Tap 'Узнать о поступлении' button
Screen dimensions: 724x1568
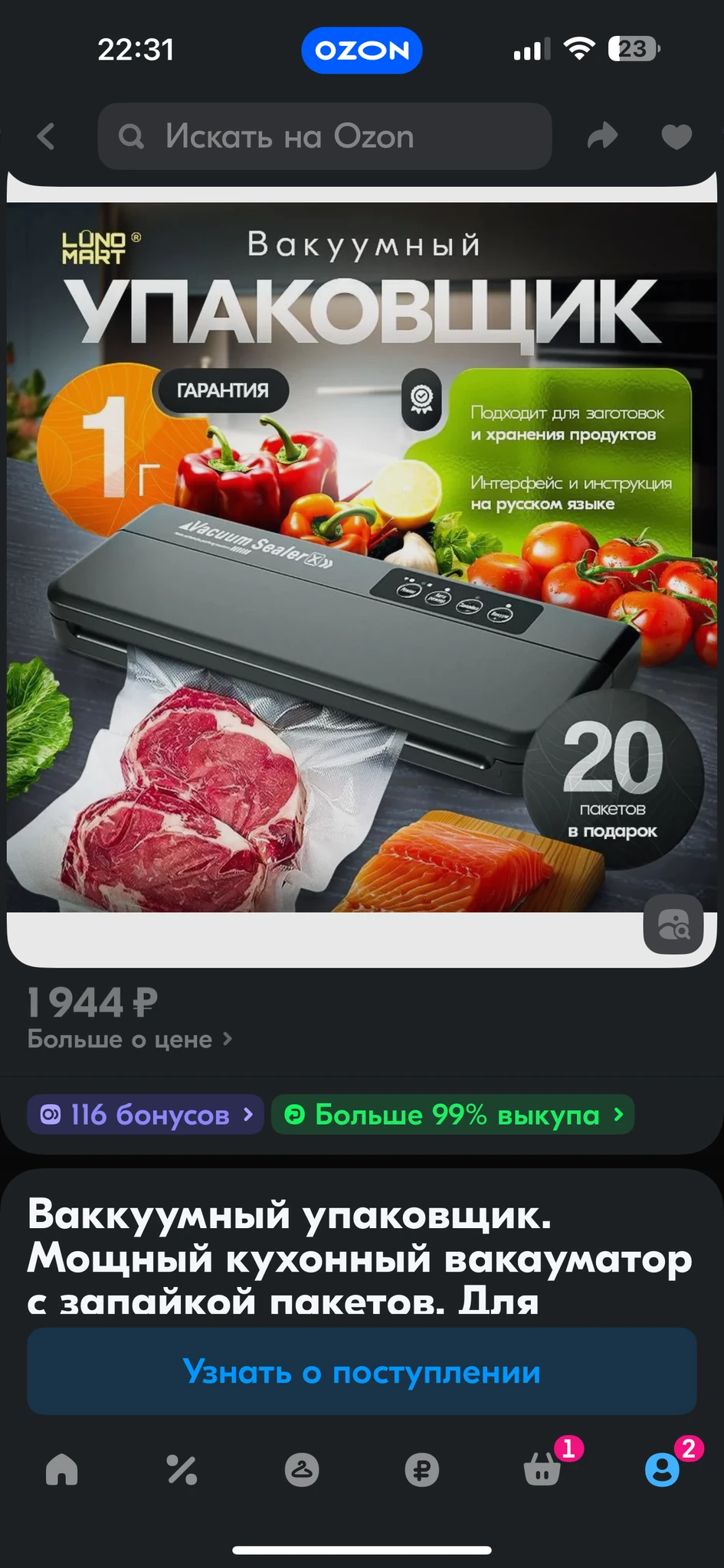coord(362,1372)
